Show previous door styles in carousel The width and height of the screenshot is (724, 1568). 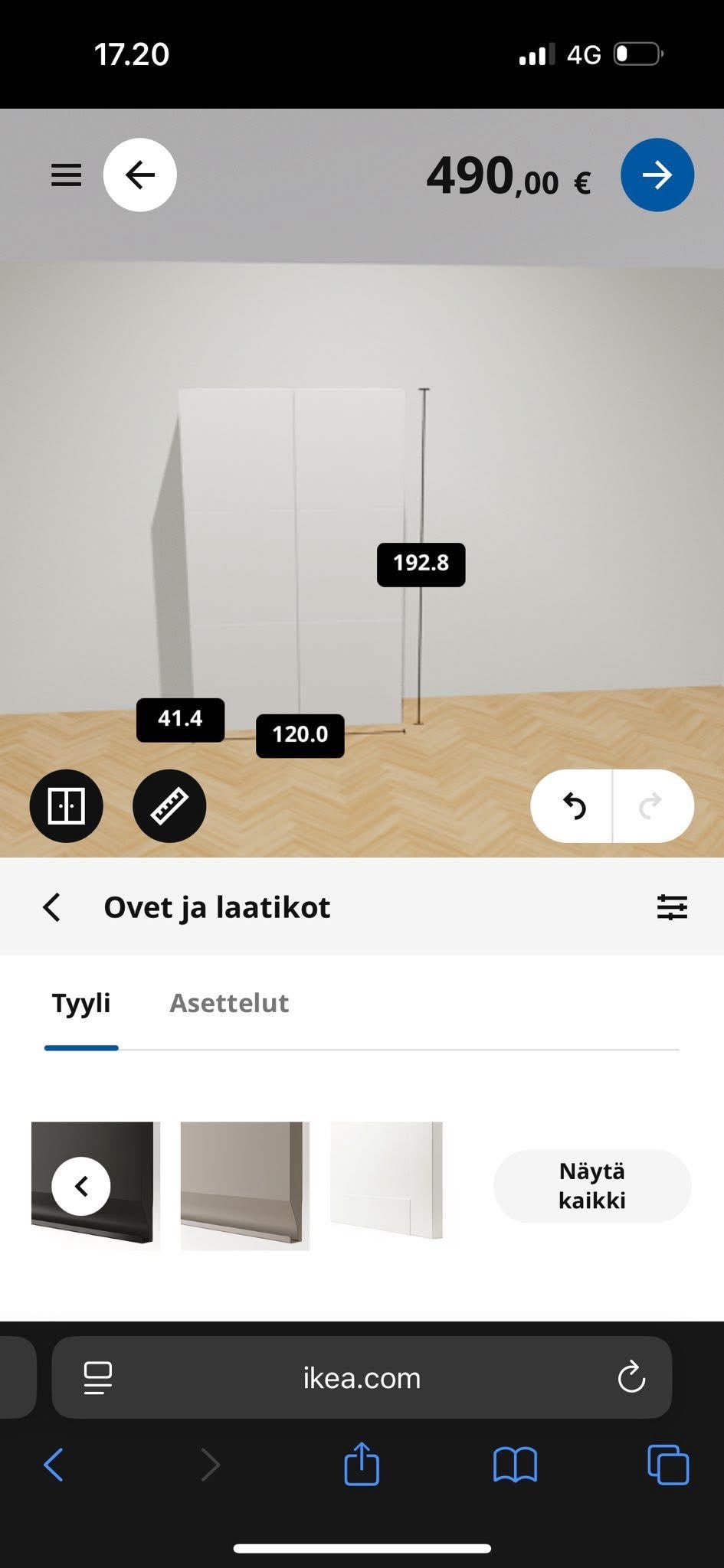[81, 1186]
